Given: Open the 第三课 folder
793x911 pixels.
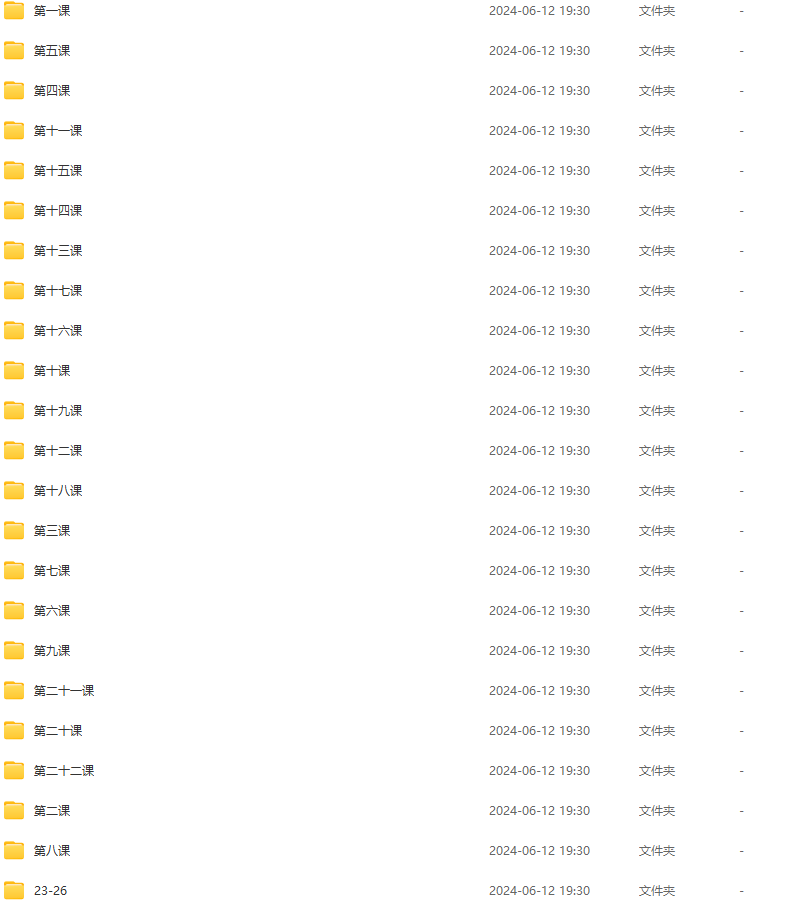Looking at the screenshot, I should (x=52, y=531).
